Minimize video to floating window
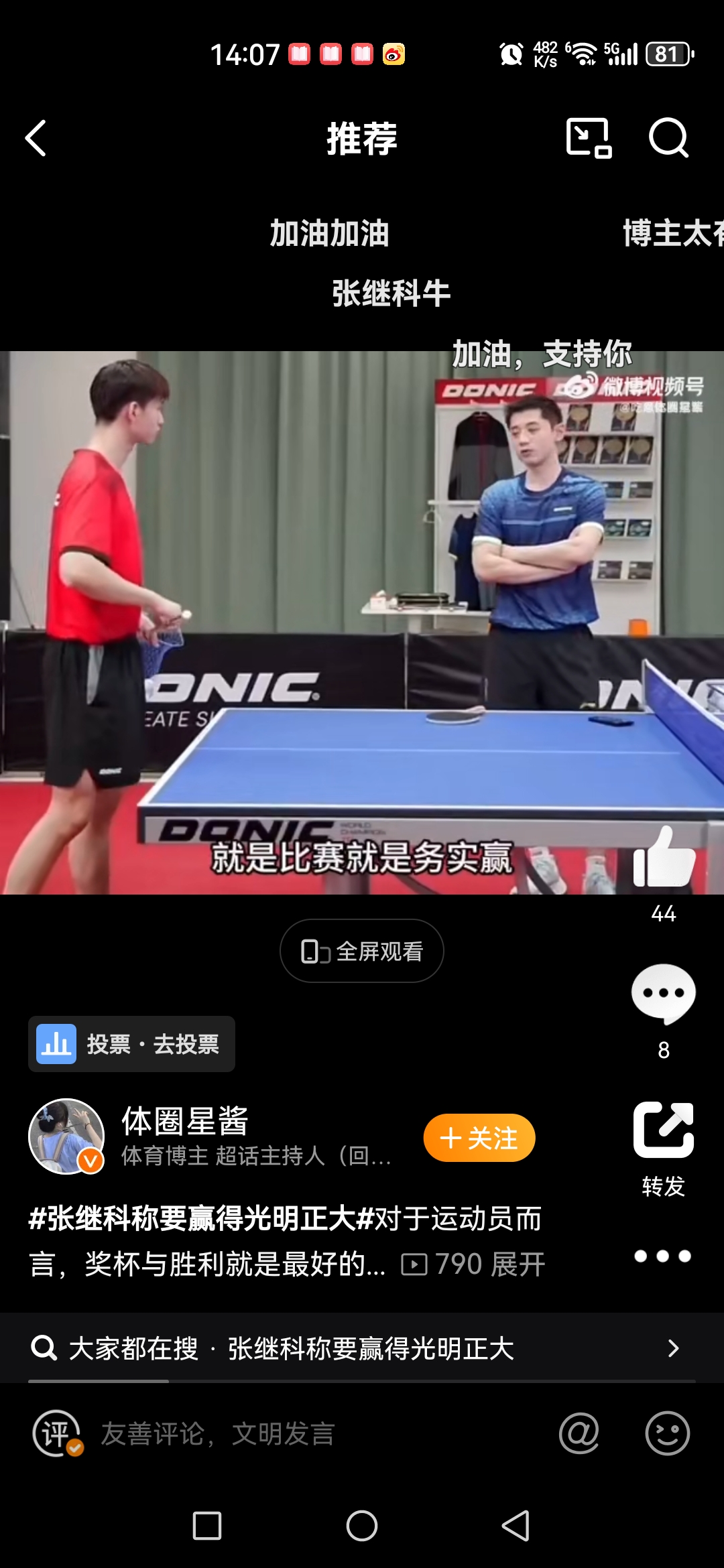724x1568 pixels. point(589,138)
